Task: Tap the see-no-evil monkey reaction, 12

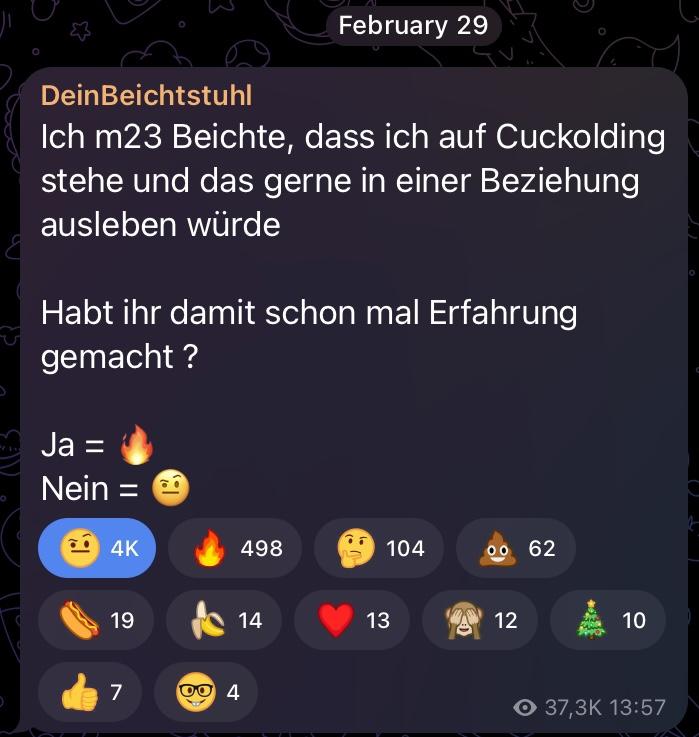Action: click(480, 620)
